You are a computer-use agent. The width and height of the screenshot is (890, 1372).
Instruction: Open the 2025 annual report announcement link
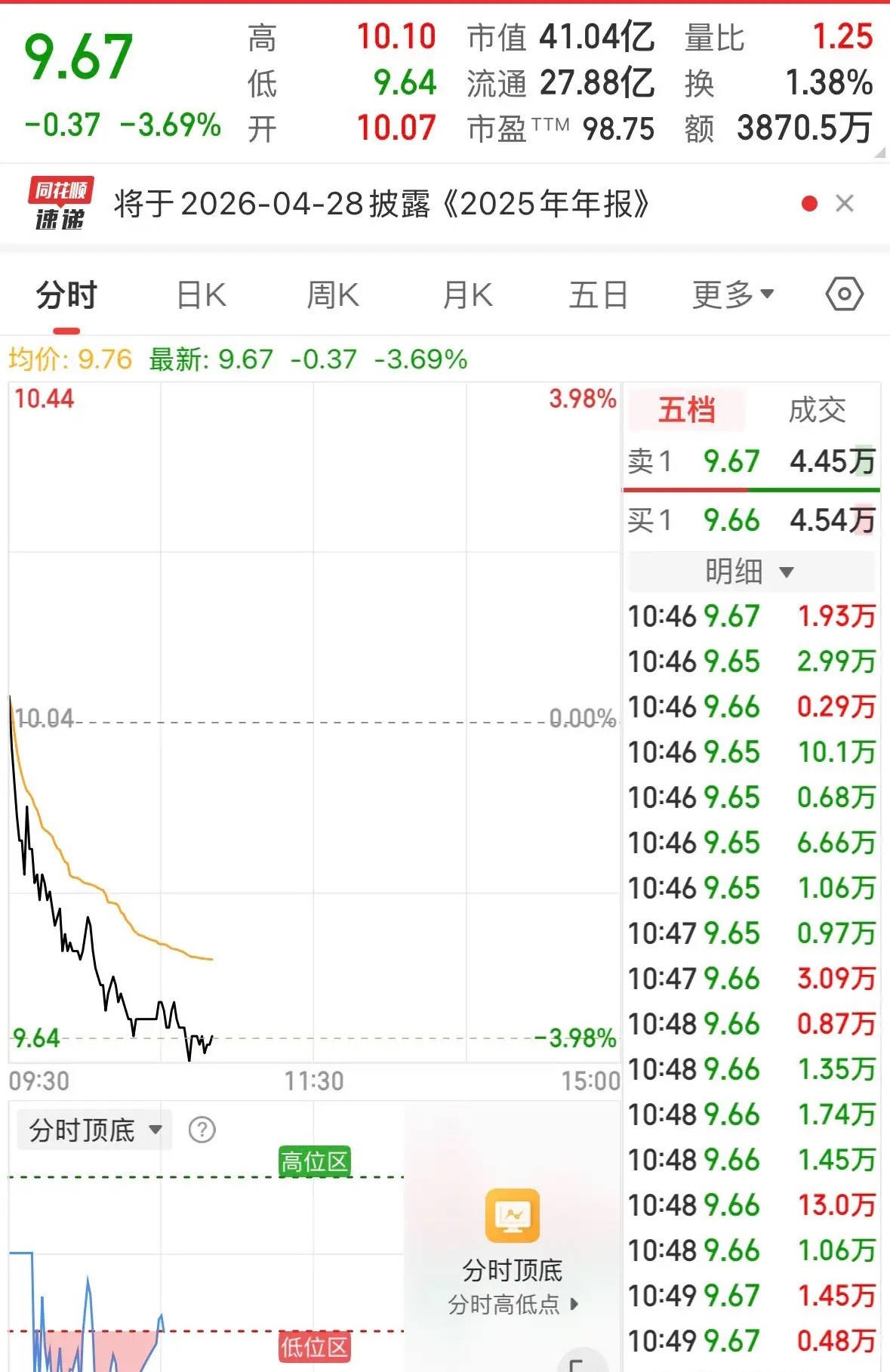click(x=380, y=202)
